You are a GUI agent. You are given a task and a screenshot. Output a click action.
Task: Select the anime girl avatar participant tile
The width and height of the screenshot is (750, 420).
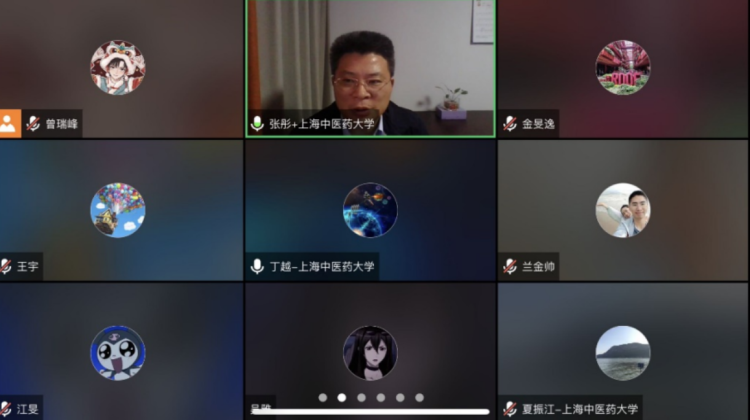click(371, 352)
